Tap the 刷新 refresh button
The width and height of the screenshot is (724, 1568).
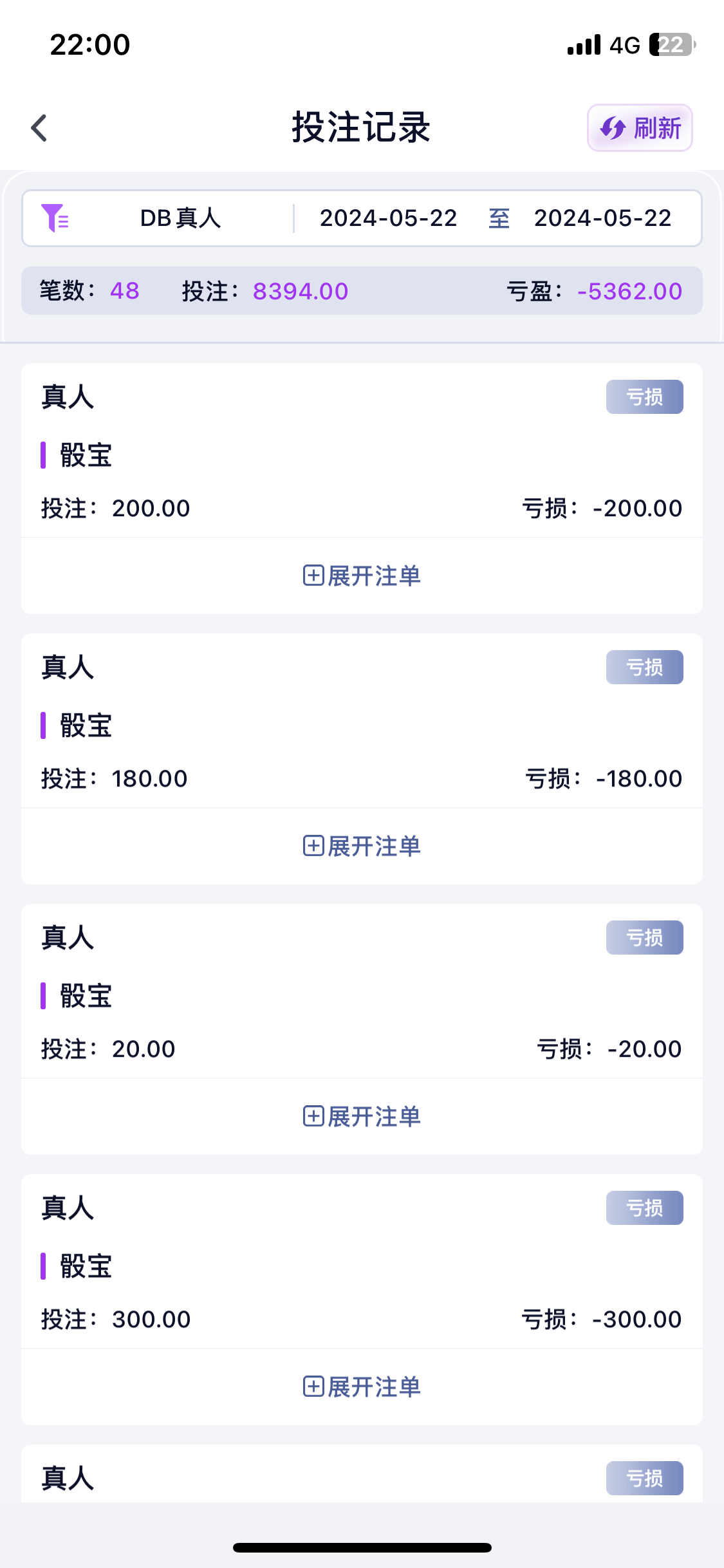click(x=640, y=128)
